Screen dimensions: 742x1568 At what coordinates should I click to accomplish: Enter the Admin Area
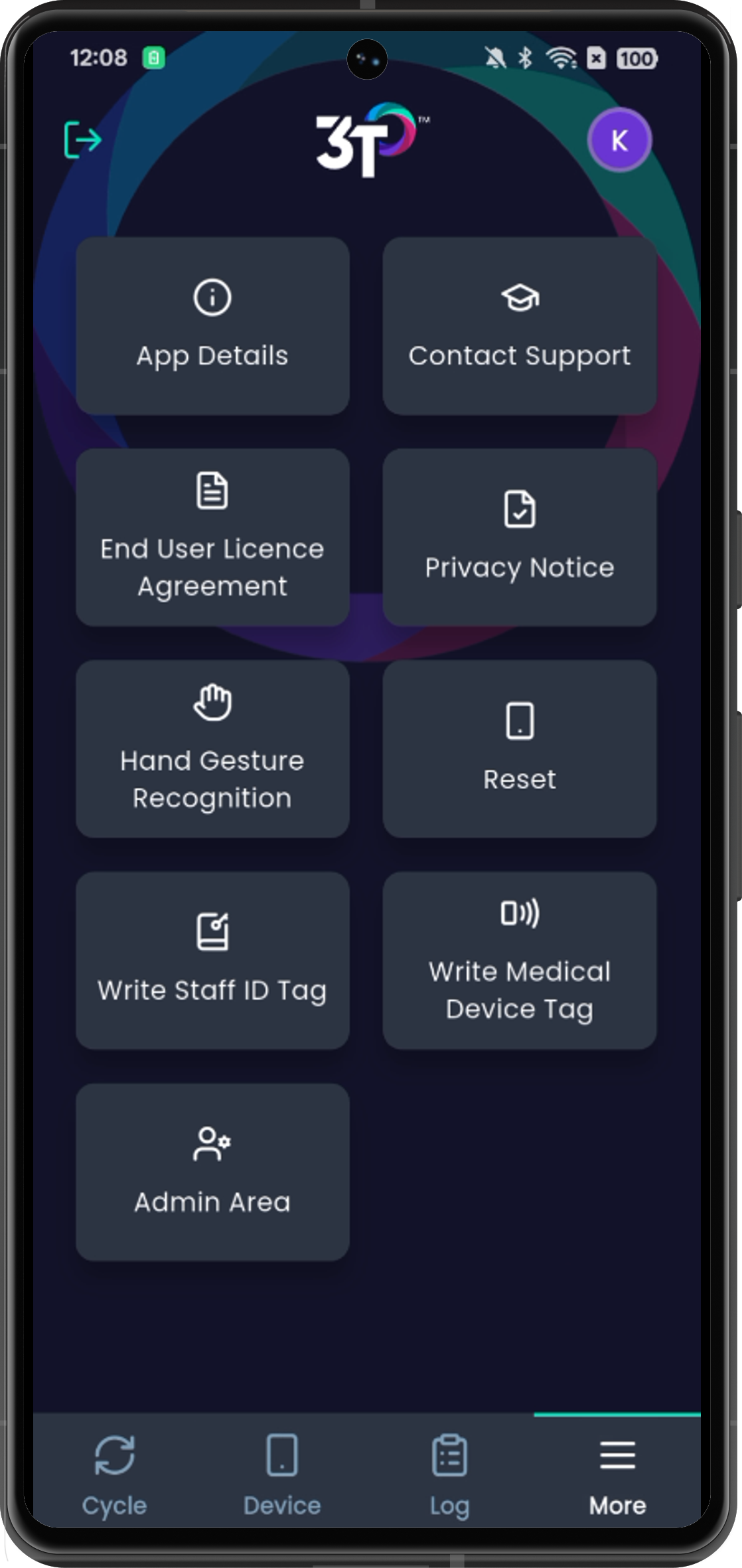pyautogui.click(x=212, y=1172)
